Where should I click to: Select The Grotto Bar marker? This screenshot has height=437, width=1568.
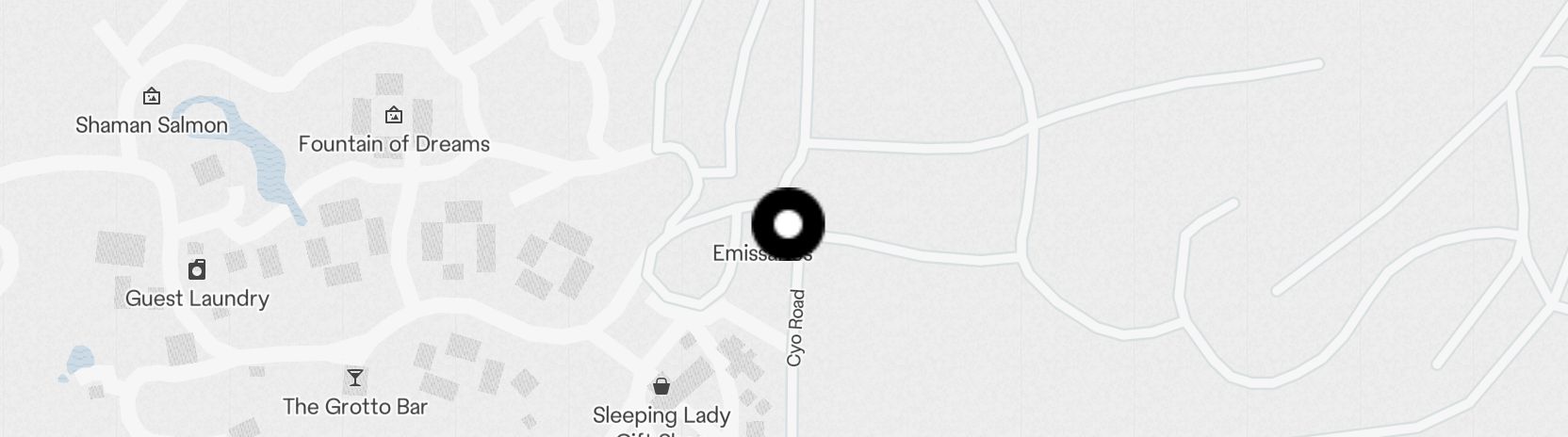pyautogui.click(x=355, y=379)
